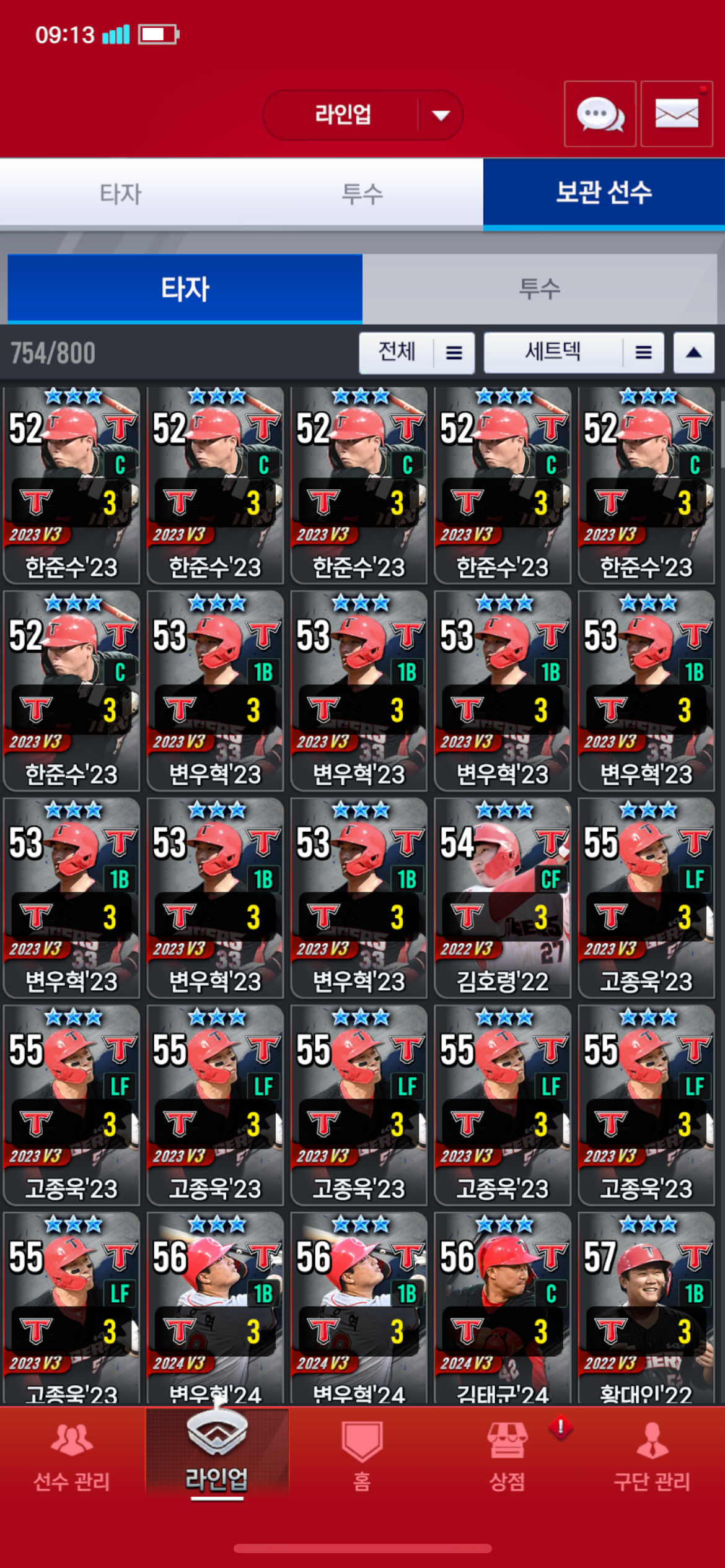Go to 선수 관리 in bottom navigation
Screen dimensions: 725x1568
[x=72, y=1455]
